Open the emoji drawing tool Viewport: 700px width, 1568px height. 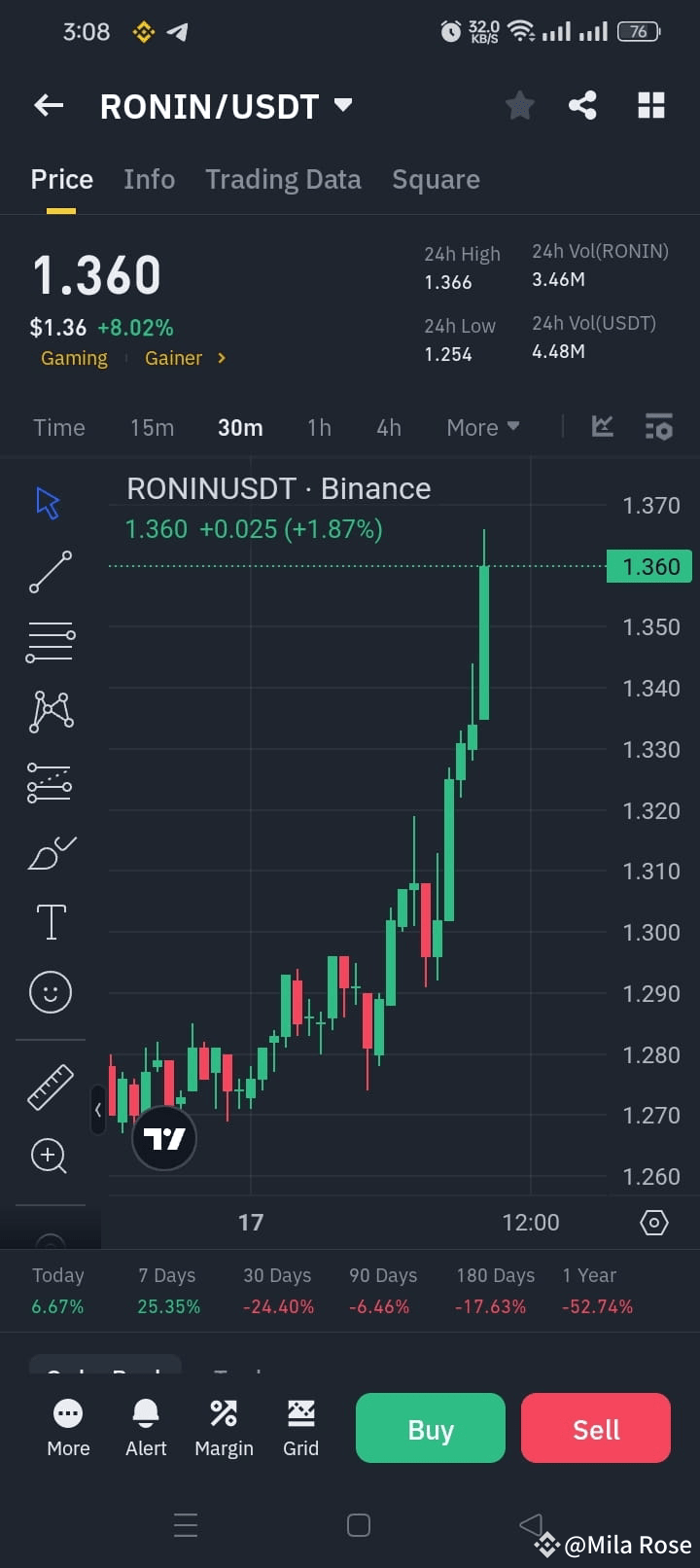tap(50, 991)
